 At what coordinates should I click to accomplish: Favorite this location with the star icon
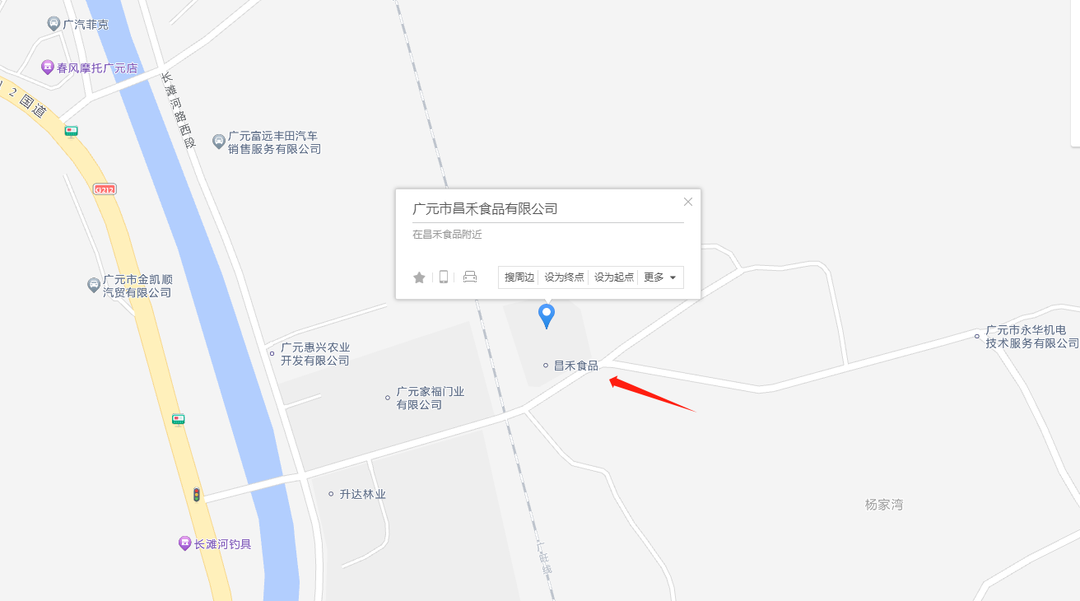point(419,277)
